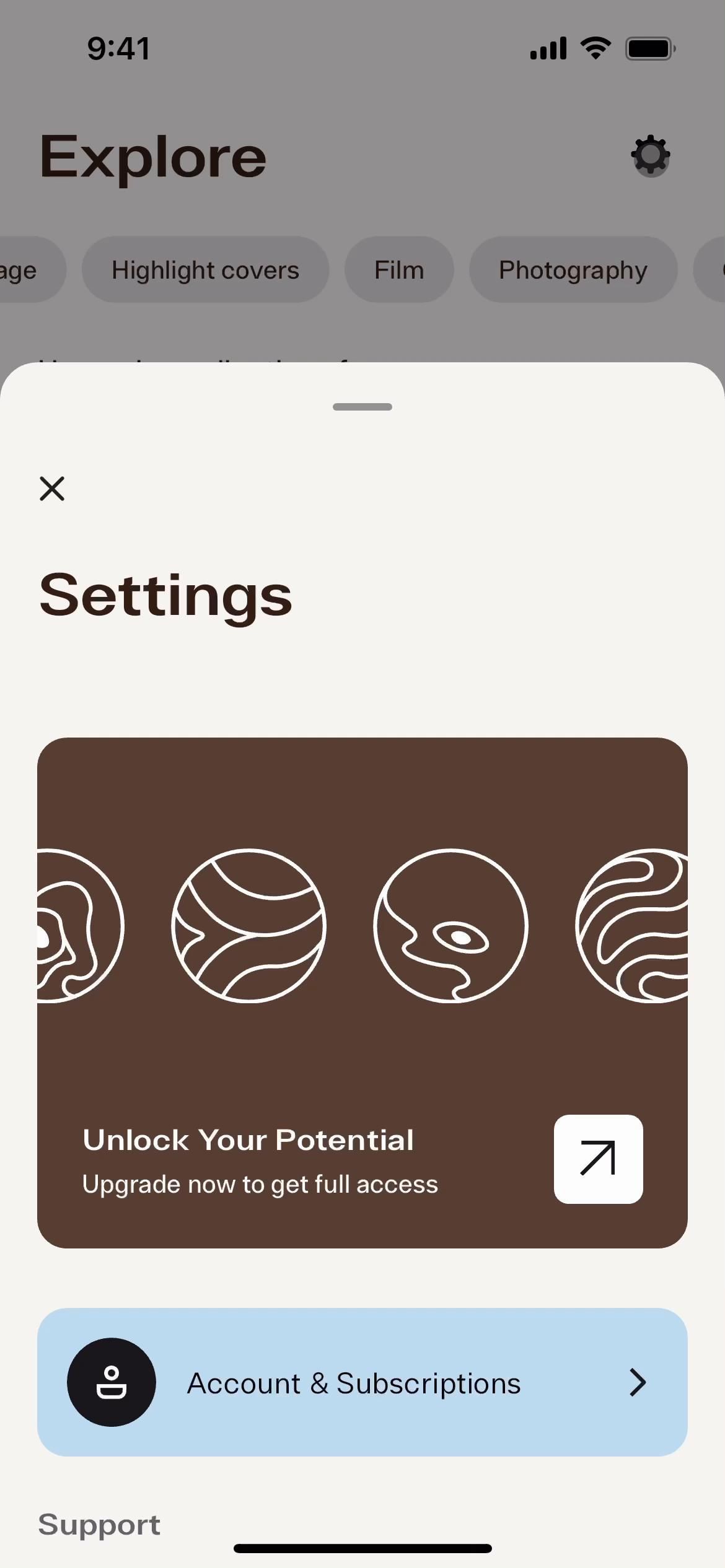Viewport: 725px width, 1568px height.
Task: Close the Settings sheet
Action: (52, 489)
